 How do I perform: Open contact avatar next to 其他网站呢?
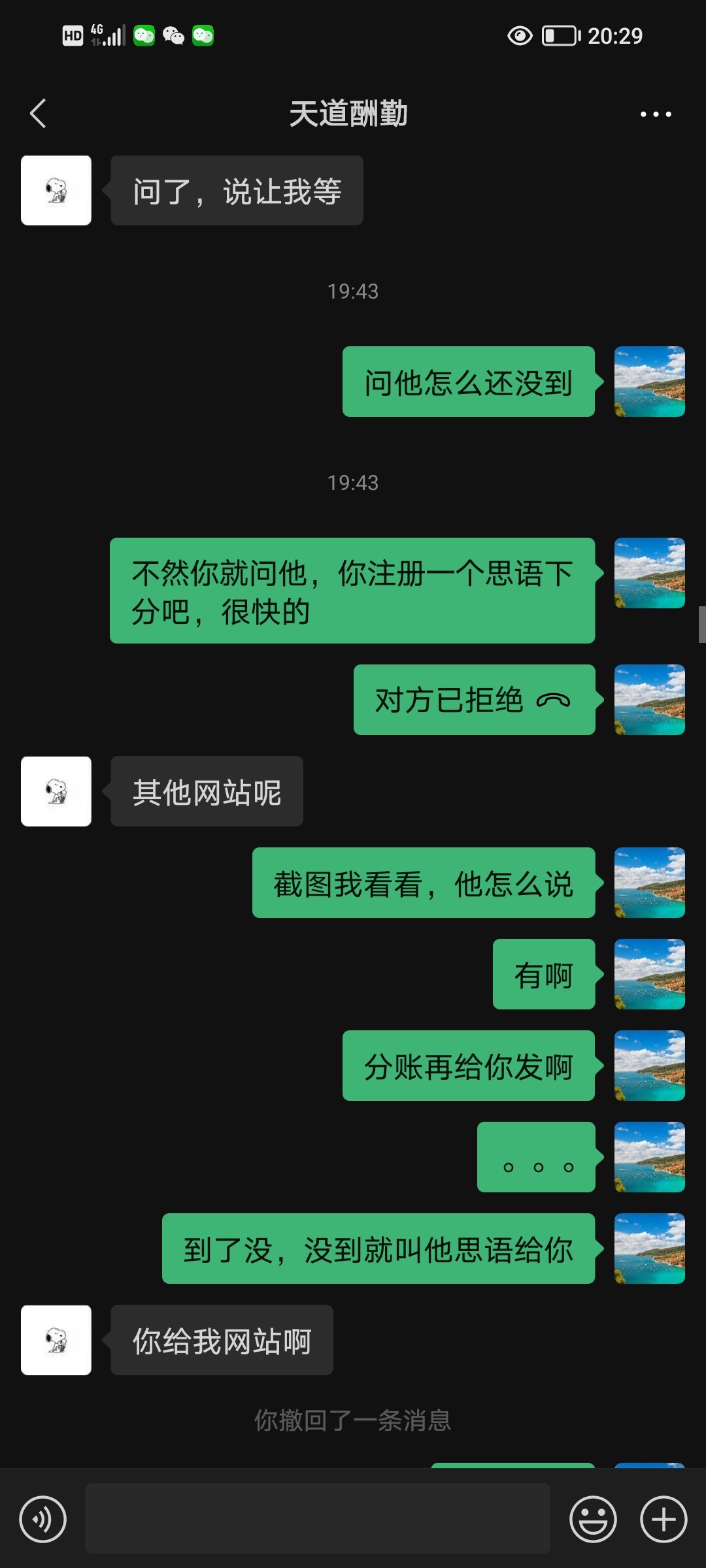56,791
